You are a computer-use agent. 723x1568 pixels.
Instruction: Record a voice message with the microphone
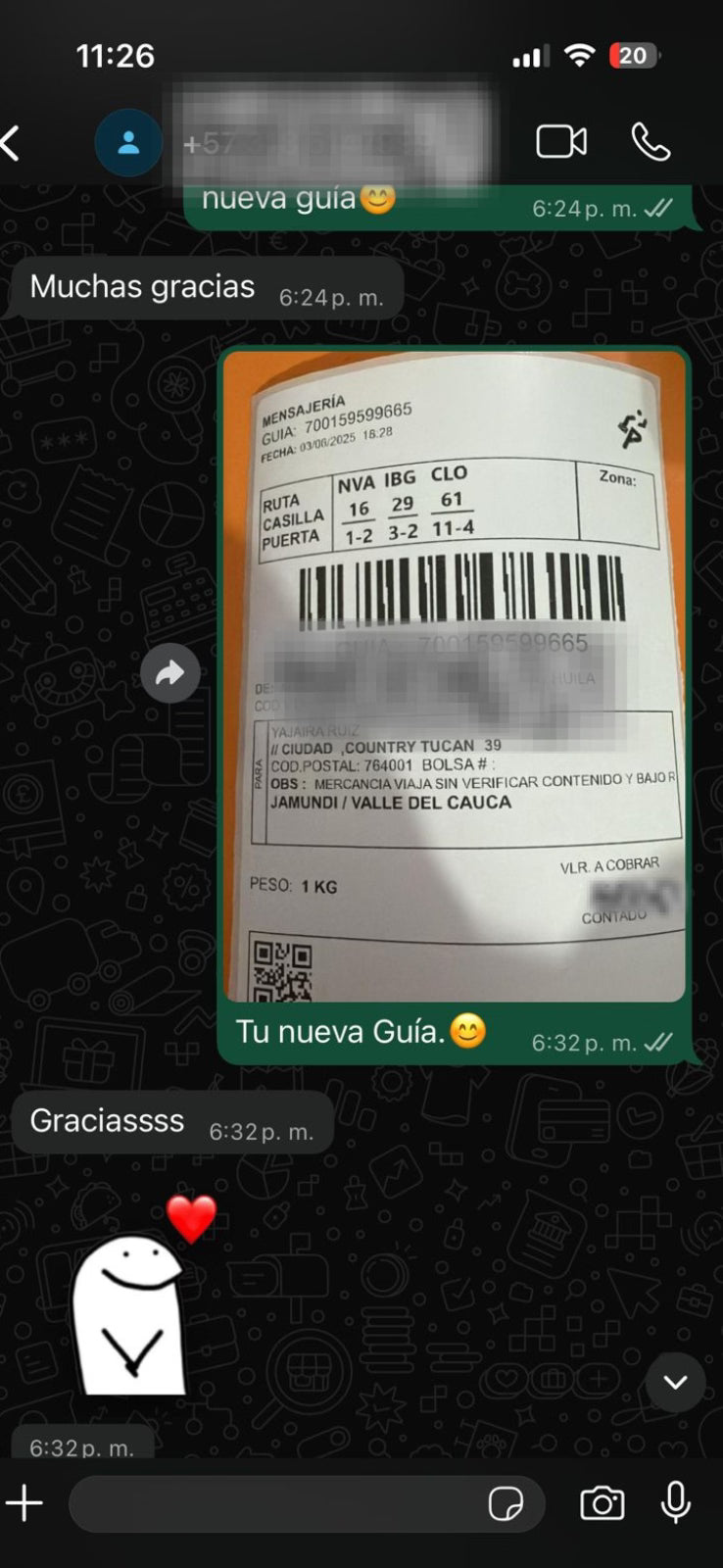[675, 1503]
